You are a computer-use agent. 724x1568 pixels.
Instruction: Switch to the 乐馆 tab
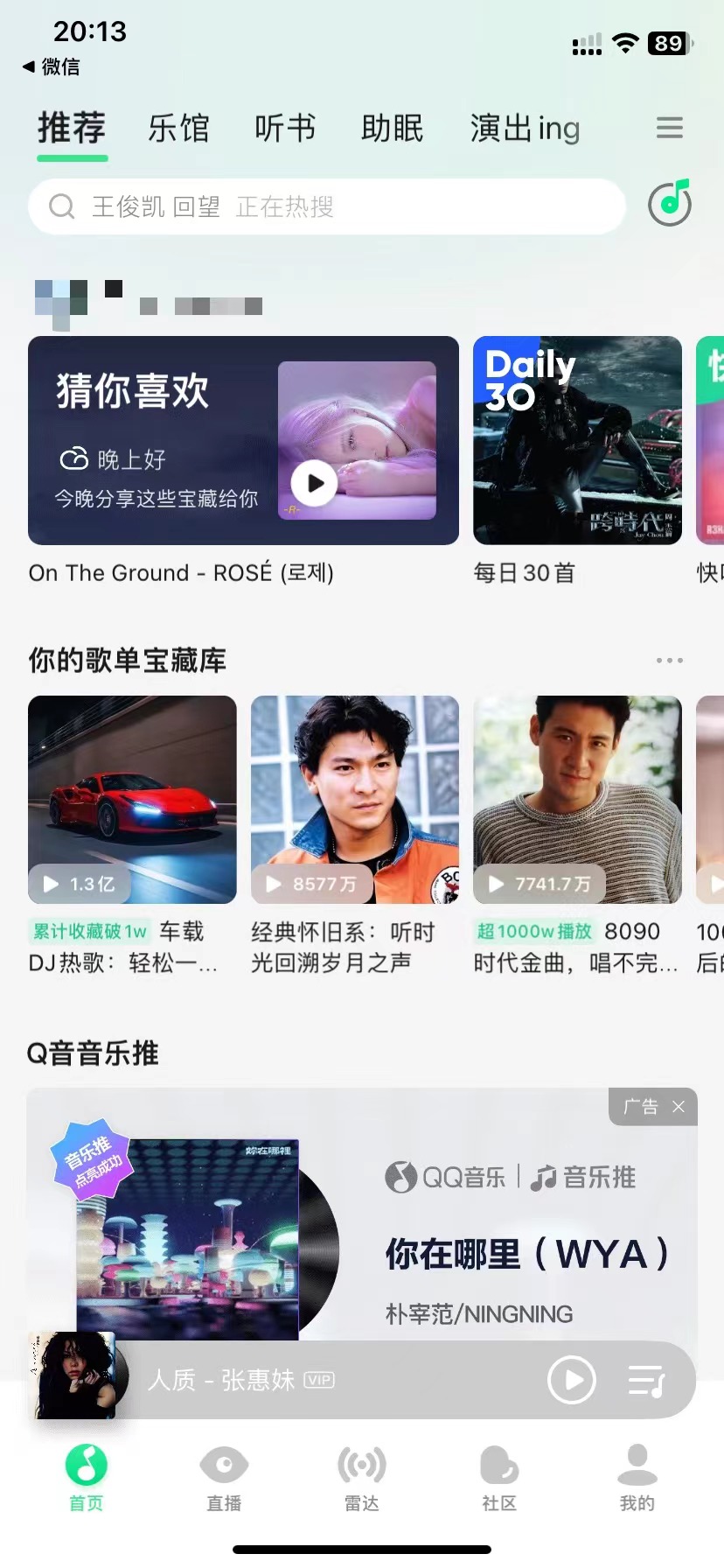[179, 127]
